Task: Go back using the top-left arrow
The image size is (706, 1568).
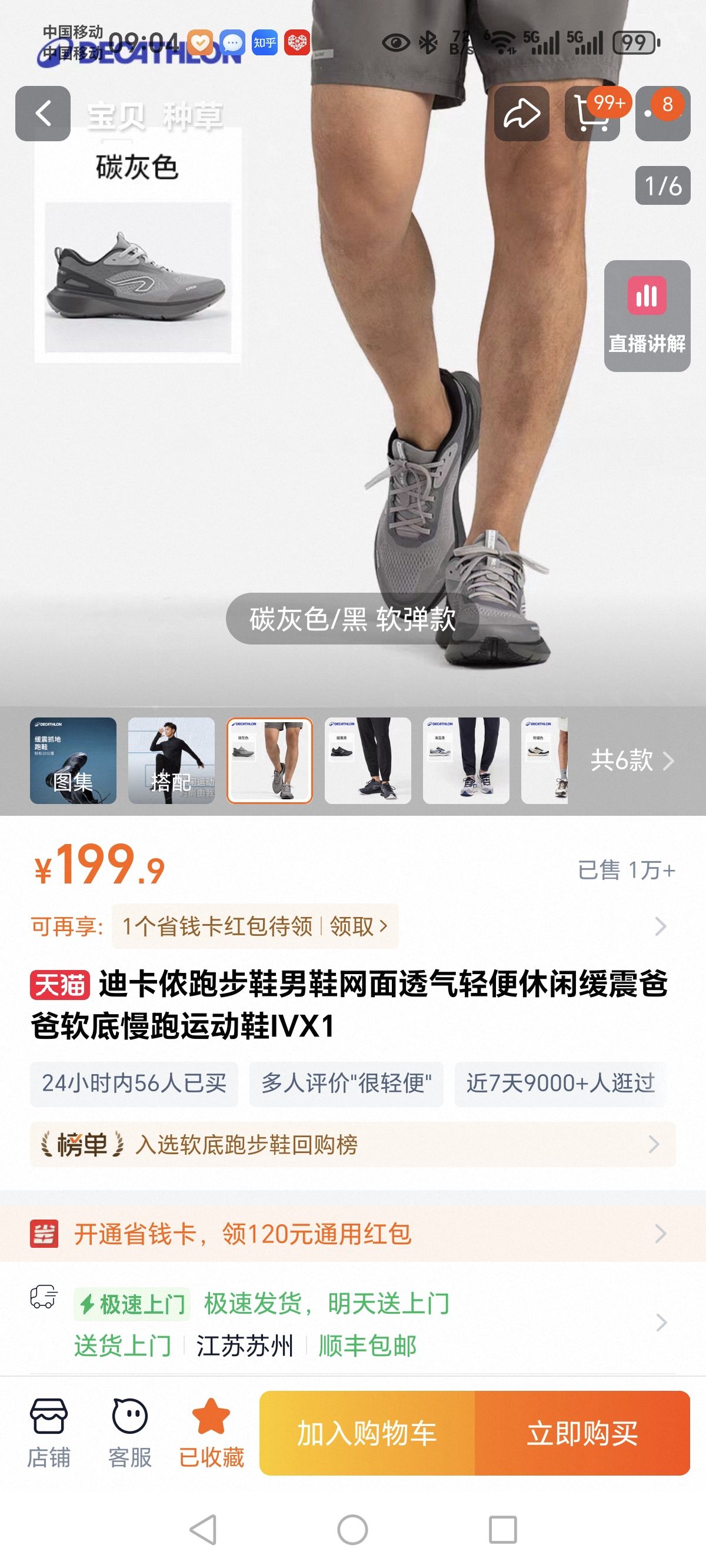Action: click(x=42, y=113)
